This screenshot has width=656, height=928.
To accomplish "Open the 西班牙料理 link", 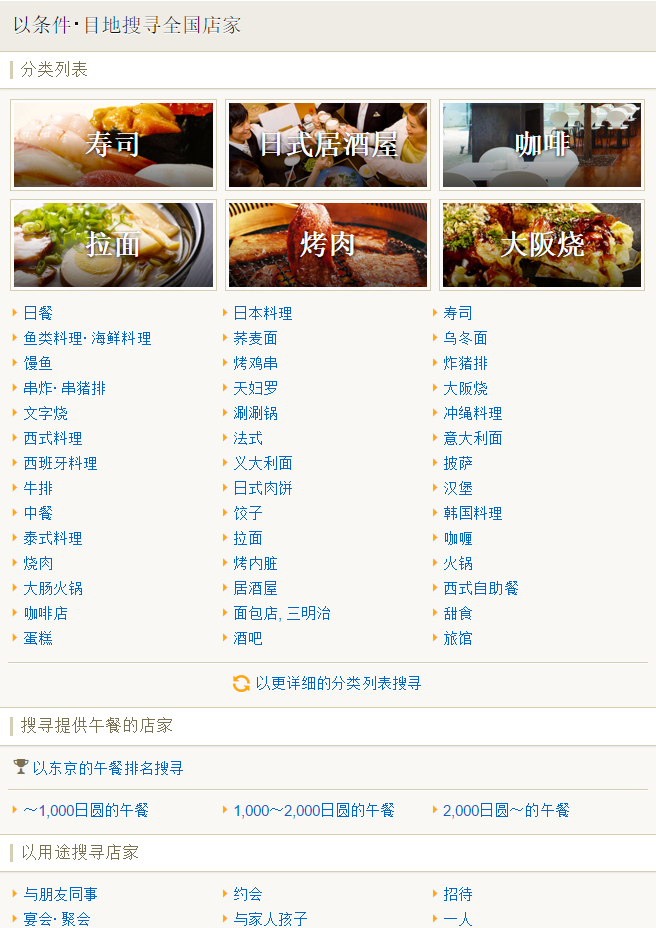I will click(x=60, y=463).
